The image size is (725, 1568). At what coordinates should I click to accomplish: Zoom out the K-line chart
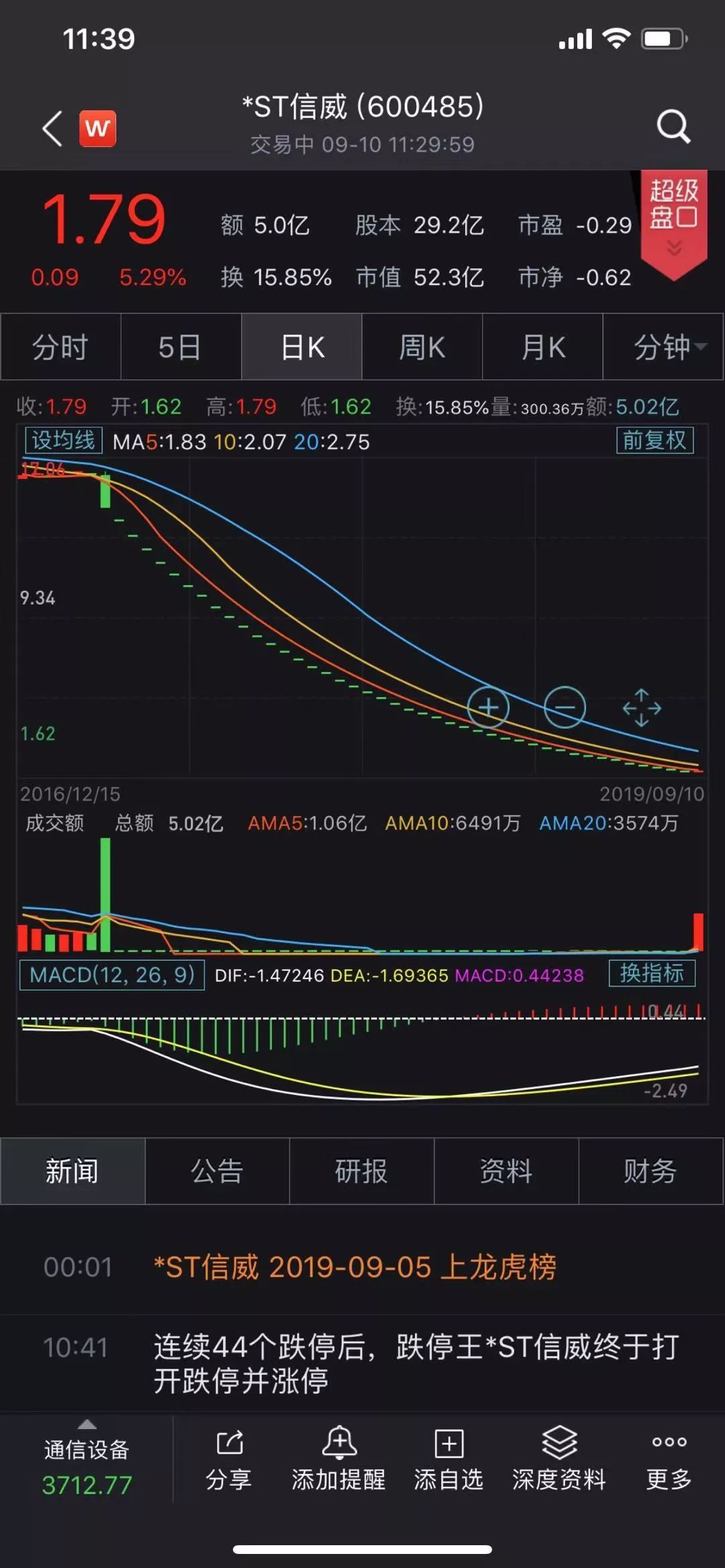click(565, 707)
